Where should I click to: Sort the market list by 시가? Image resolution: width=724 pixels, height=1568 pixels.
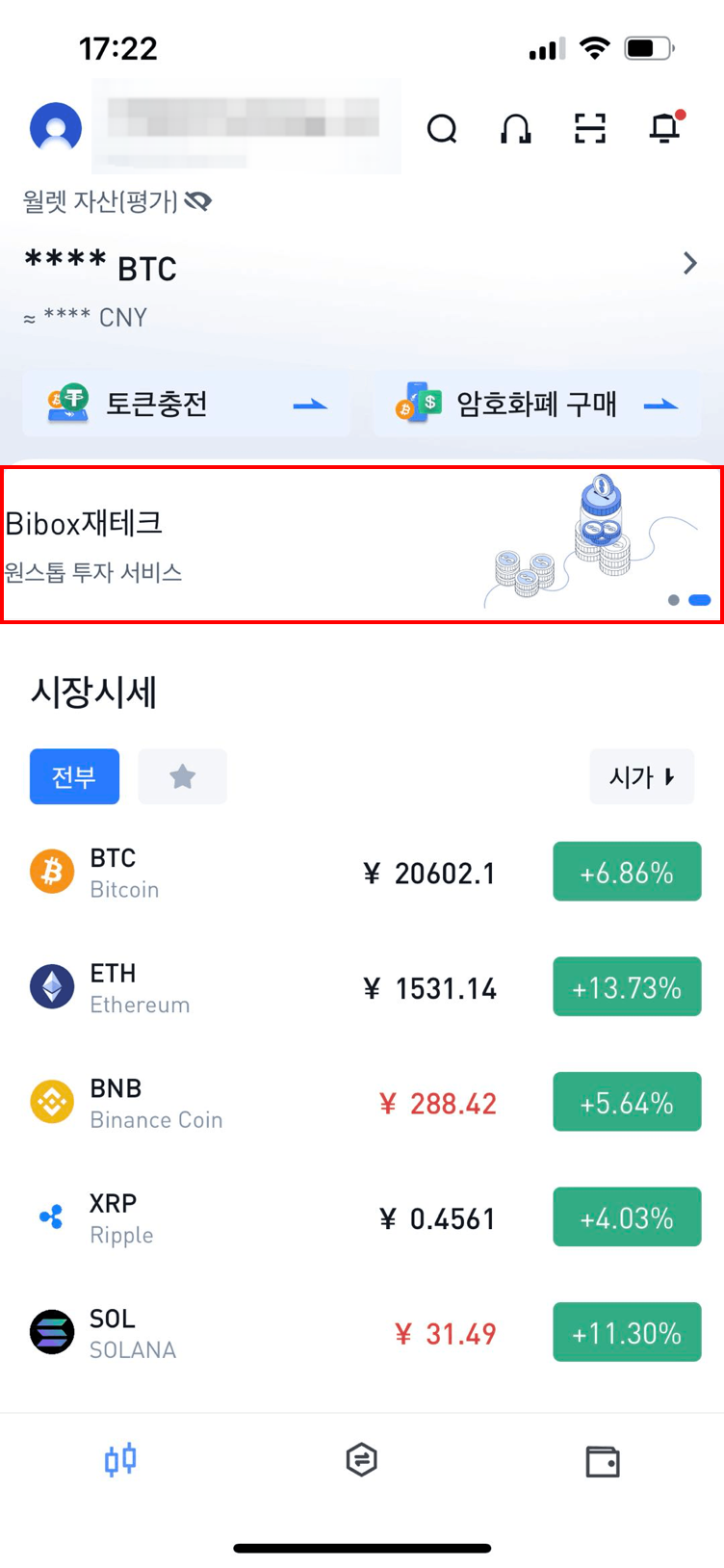[641, 776]
